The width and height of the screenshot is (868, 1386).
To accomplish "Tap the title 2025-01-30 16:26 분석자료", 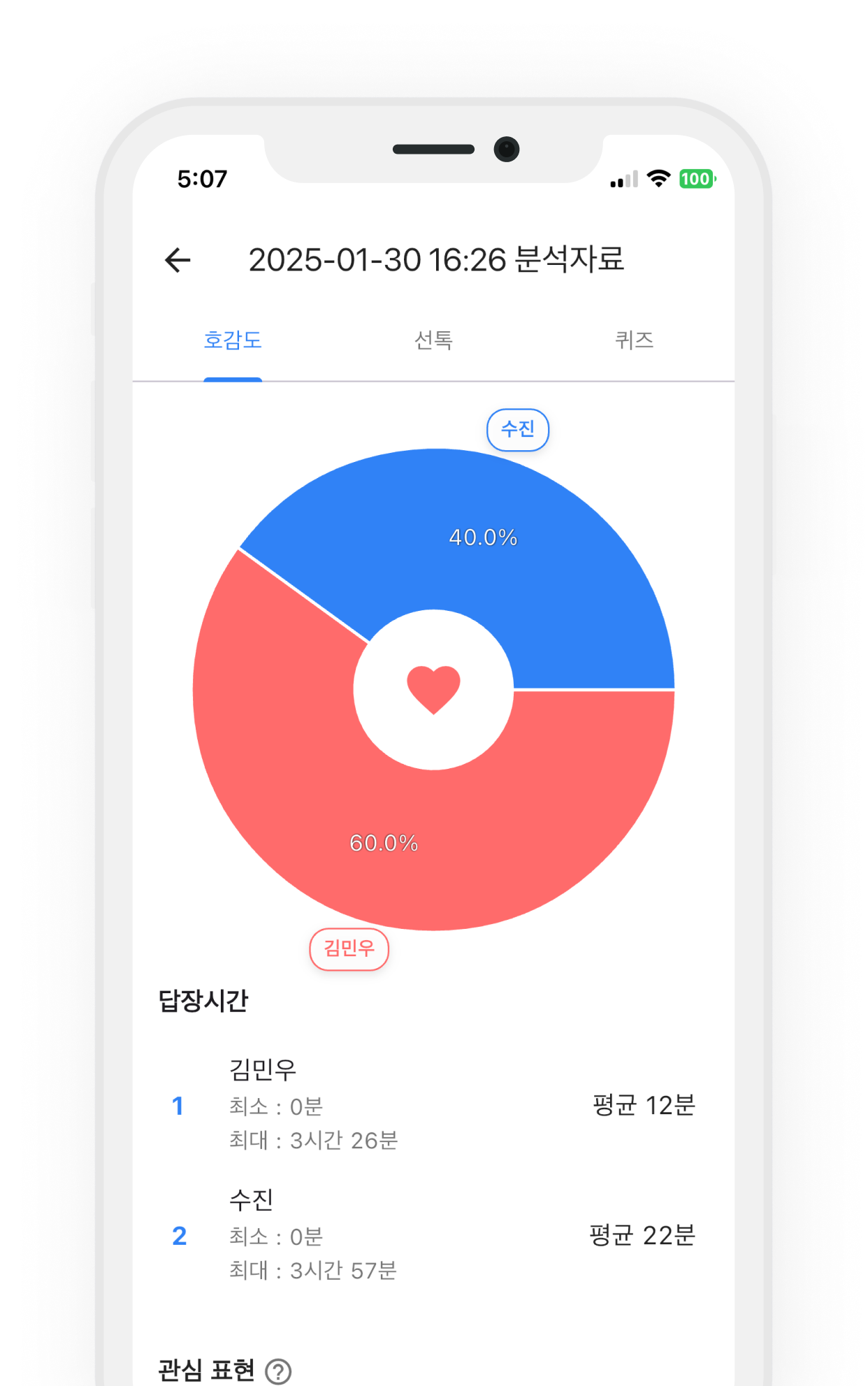I will [x=439, y=259].
